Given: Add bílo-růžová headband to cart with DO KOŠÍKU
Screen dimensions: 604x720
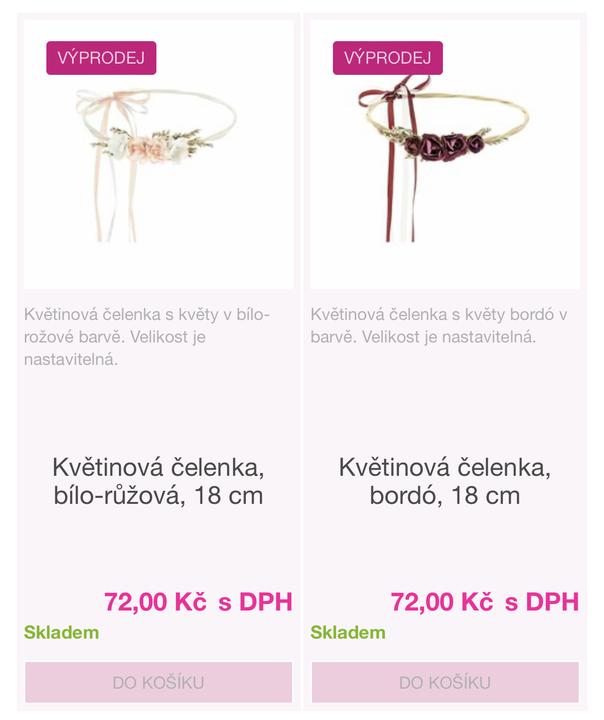Looking at the screenshot, I should click(158, 683).
